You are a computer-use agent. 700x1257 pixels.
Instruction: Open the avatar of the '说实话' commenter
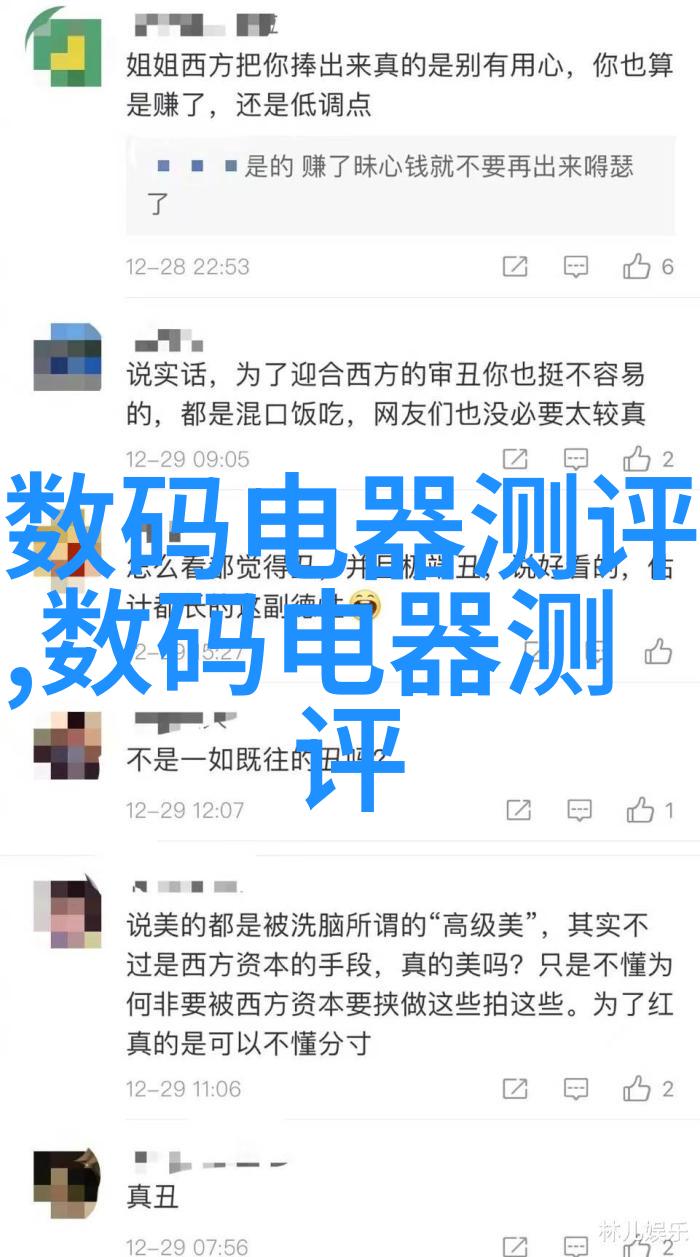(x=67, y=354)
